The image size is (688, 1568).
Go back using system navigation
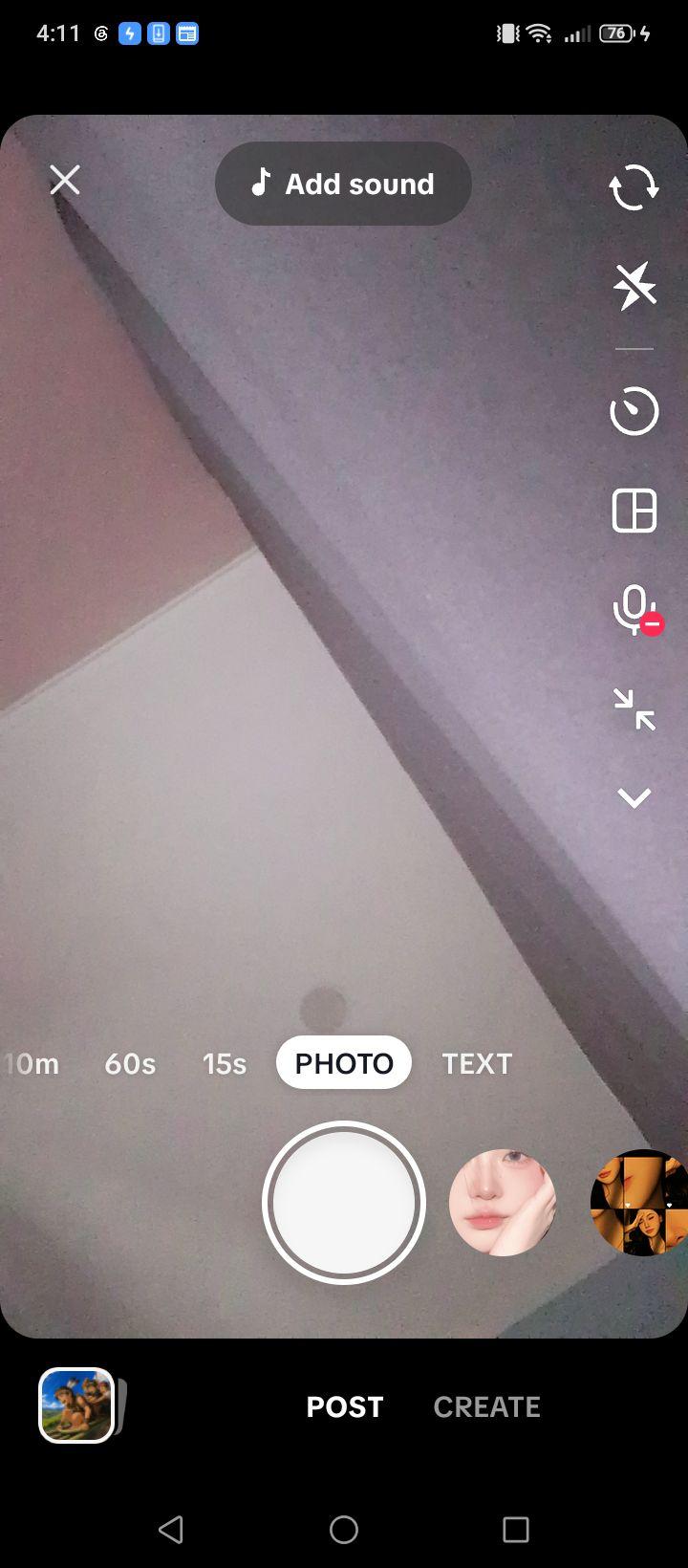point(171,1530)
